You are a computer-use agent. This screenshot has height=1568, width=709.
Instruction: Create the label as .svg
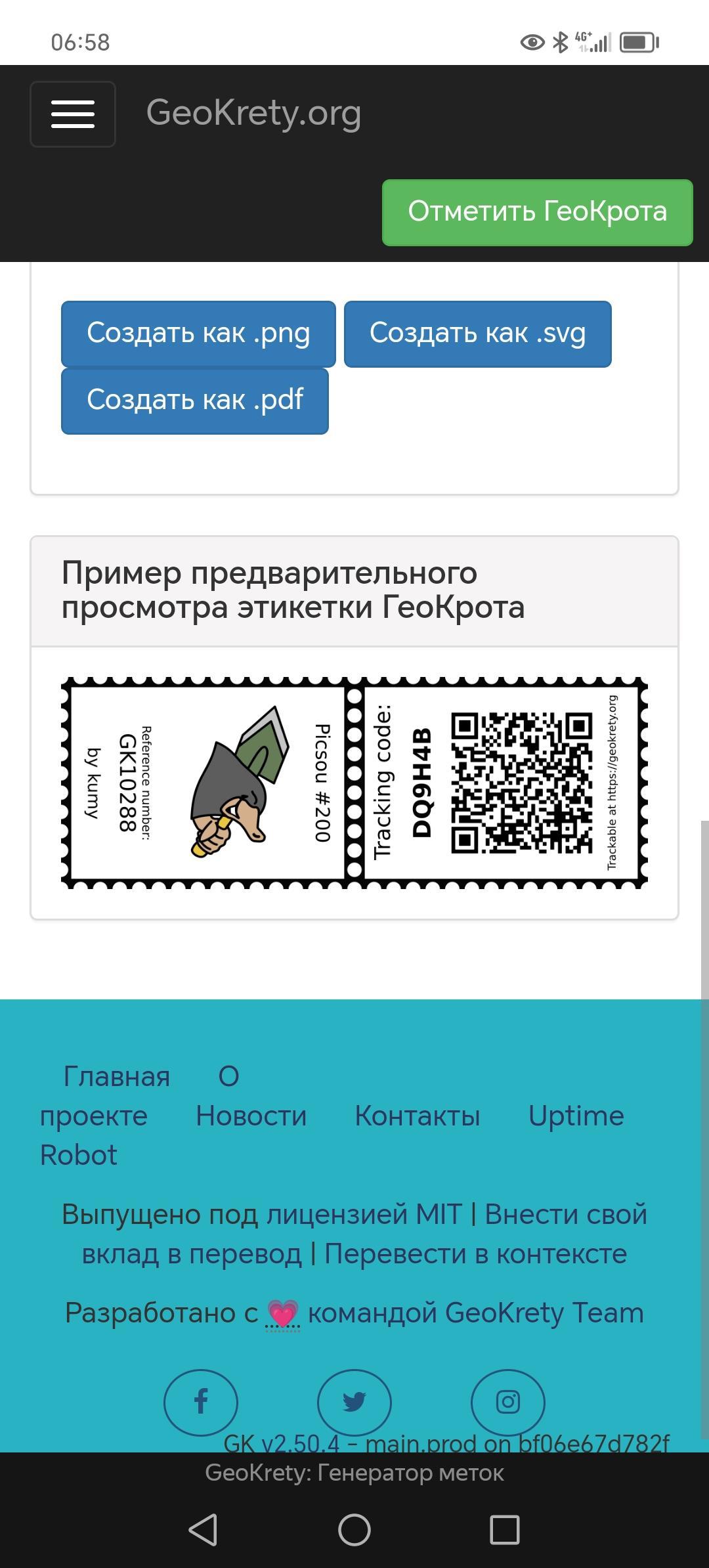click(x=477, y=334)
